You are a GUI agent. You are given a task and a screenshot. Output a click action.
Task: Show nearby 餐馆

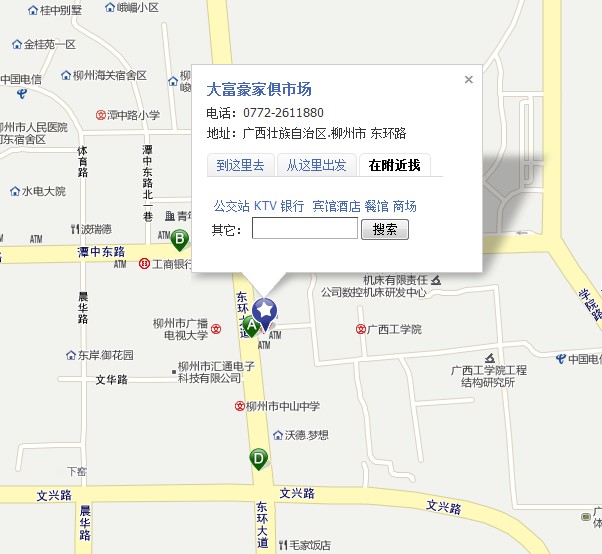[x=376, y=206]
